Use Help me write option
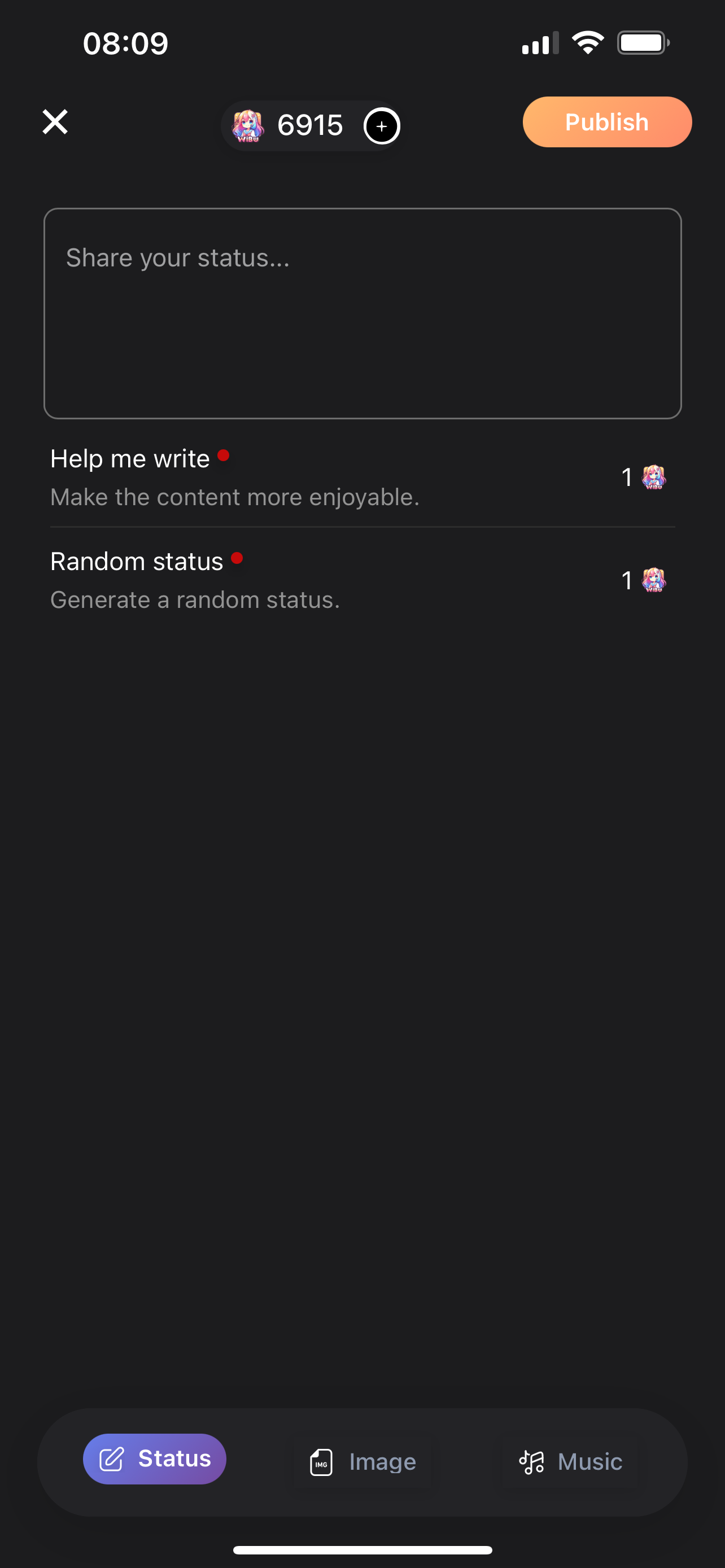Screen dimensions: 725x1568 tap(363, 477)
